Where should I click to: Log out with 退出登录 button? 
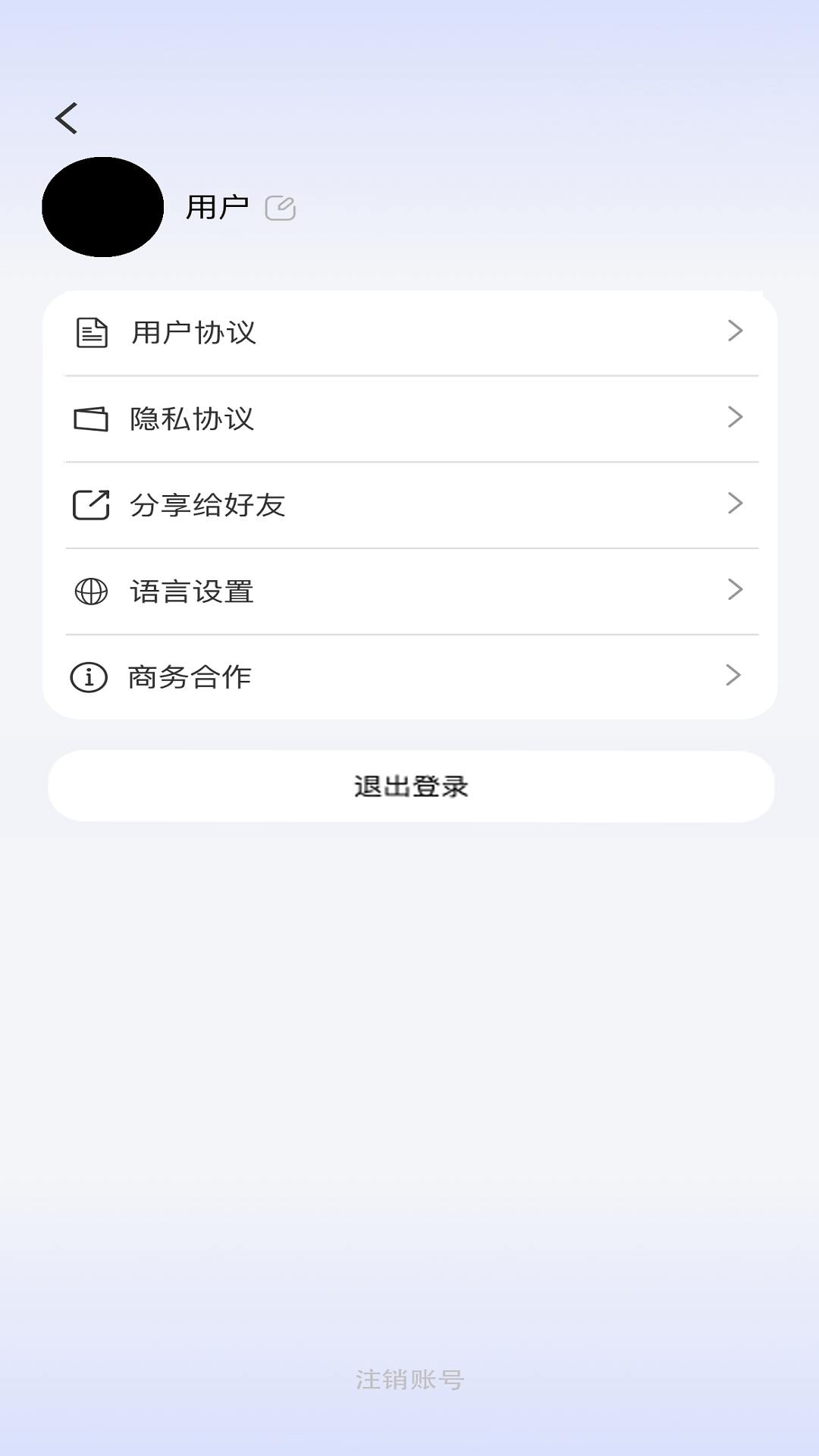point(411,786)
